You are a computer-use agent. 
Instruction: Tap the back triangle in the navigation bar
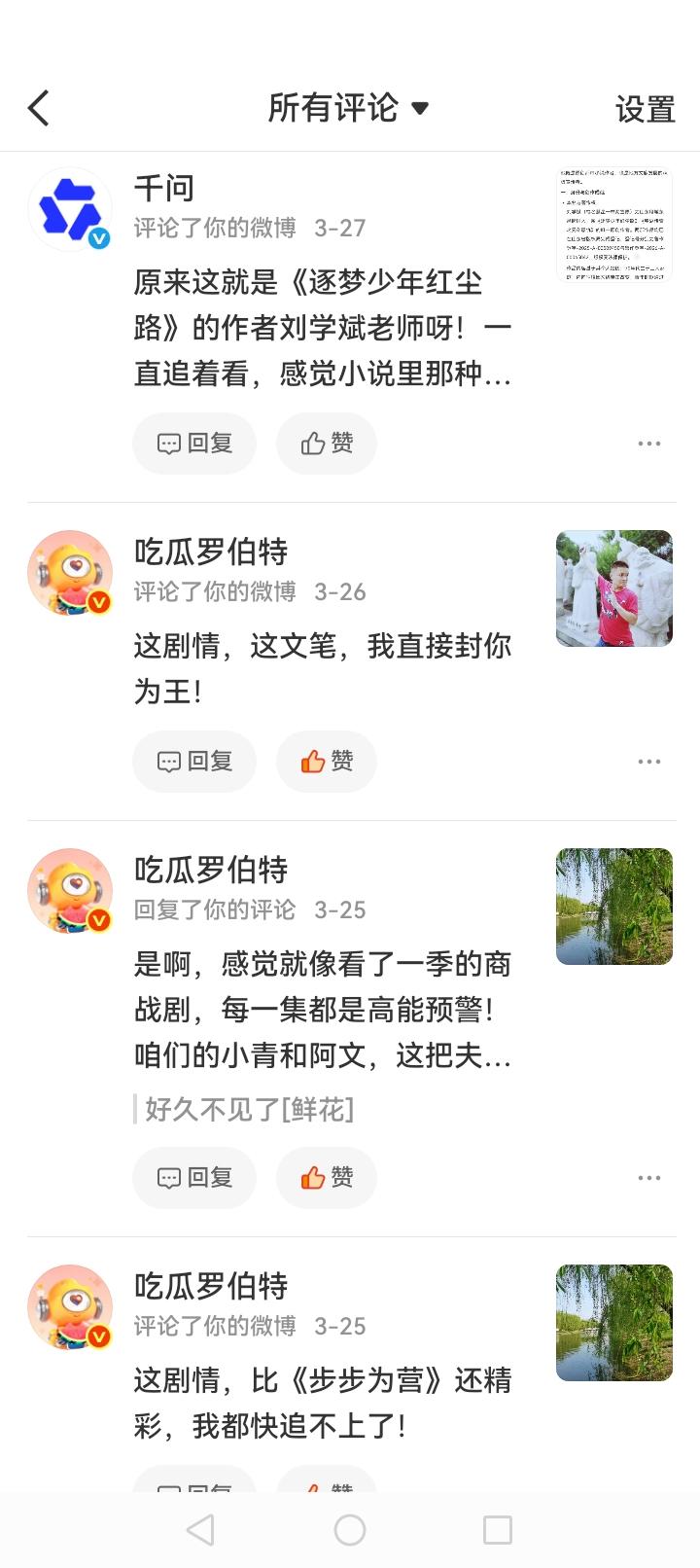tap(201, 1529)
